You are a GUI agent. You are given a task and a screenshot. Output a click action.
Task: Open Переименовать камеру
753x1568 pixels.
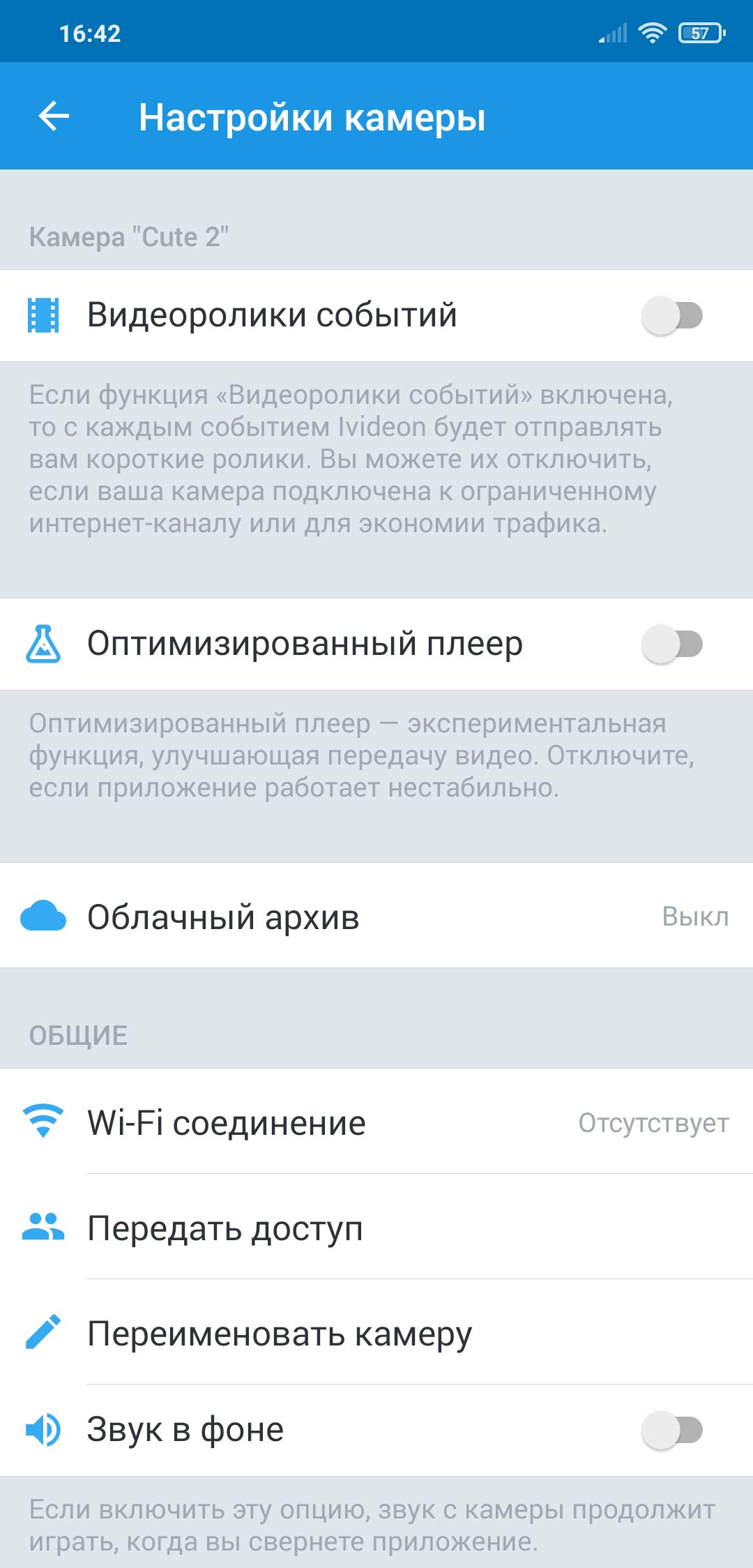tap(376, 1332)
